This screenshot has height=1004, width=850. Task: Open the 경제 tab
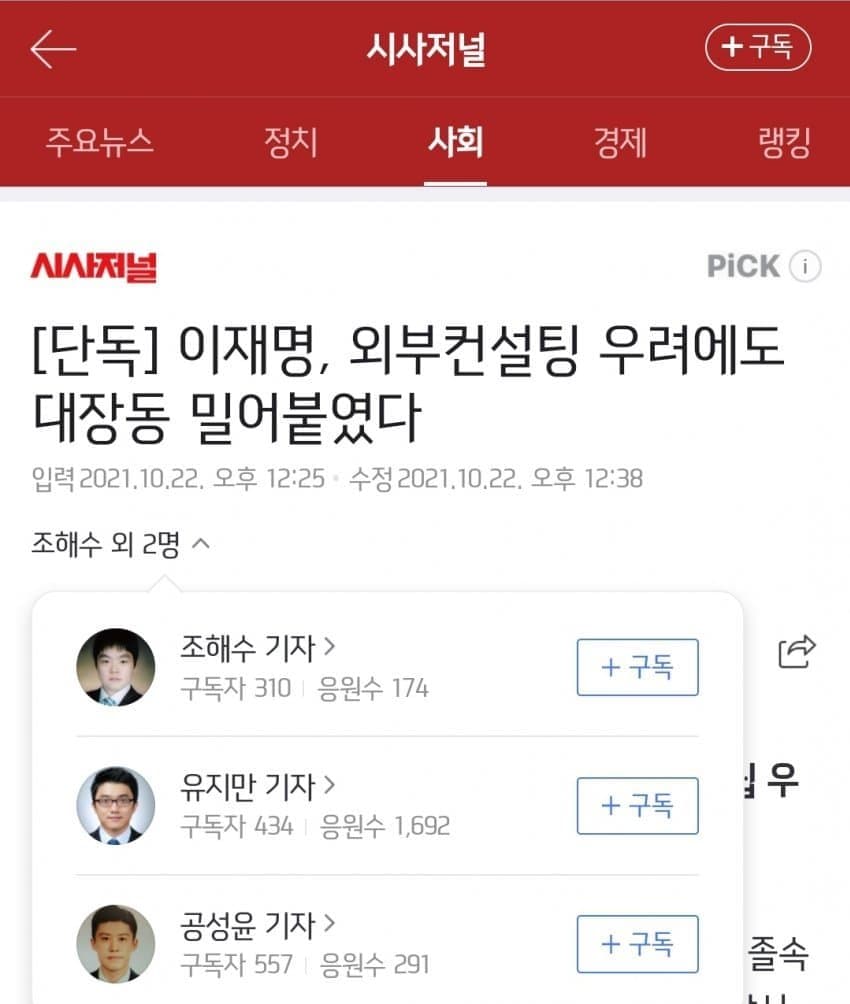(620, 142)
